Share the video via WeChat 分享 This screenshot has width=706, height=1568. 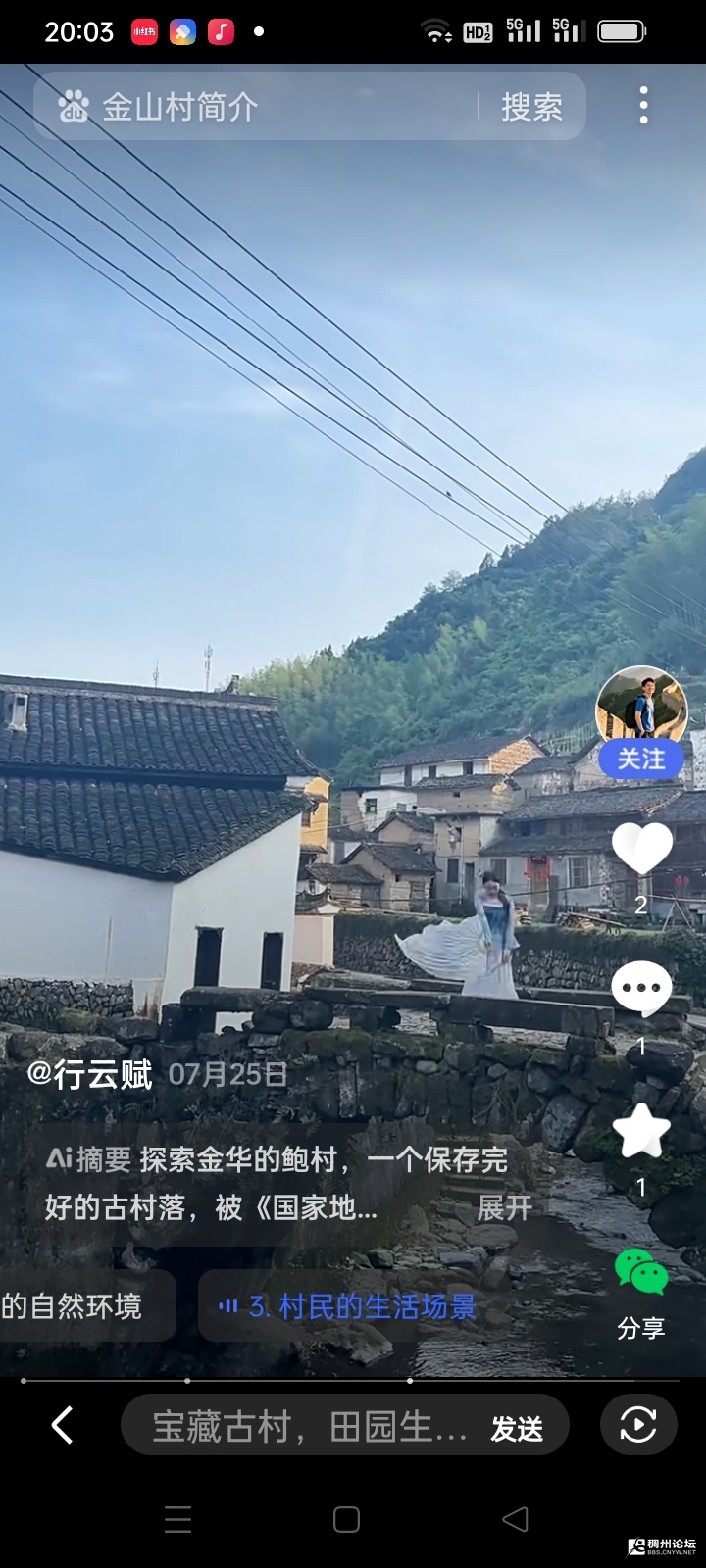[641, 1274]
